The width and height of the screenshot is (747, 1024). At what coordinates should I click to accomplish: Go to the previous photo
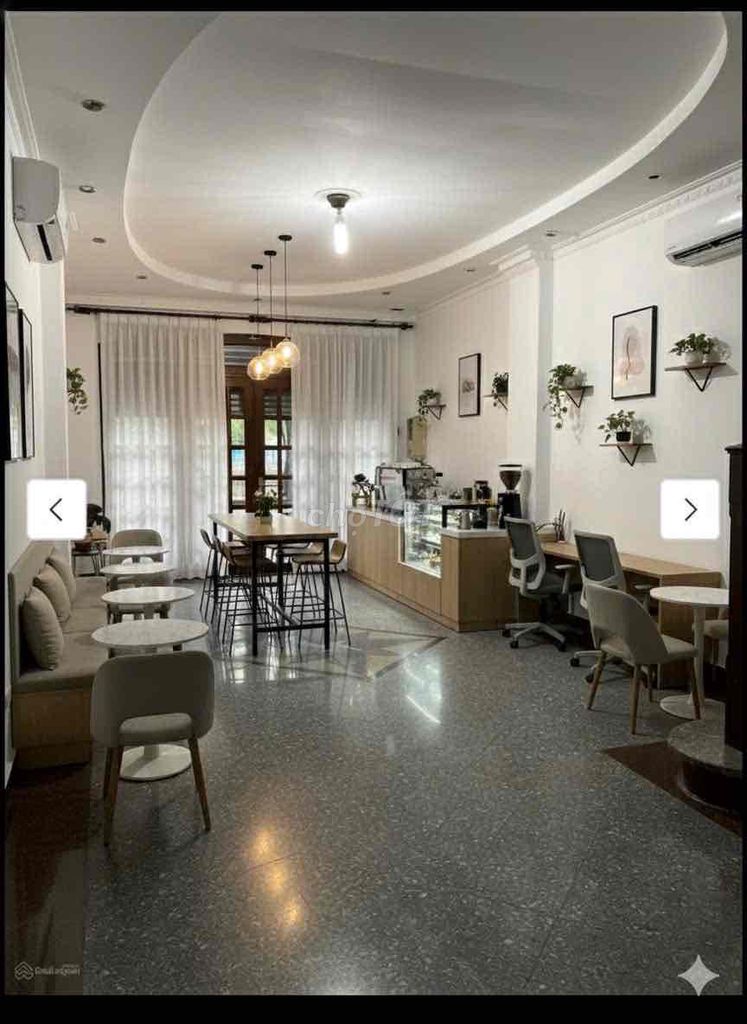click(56, 509)
